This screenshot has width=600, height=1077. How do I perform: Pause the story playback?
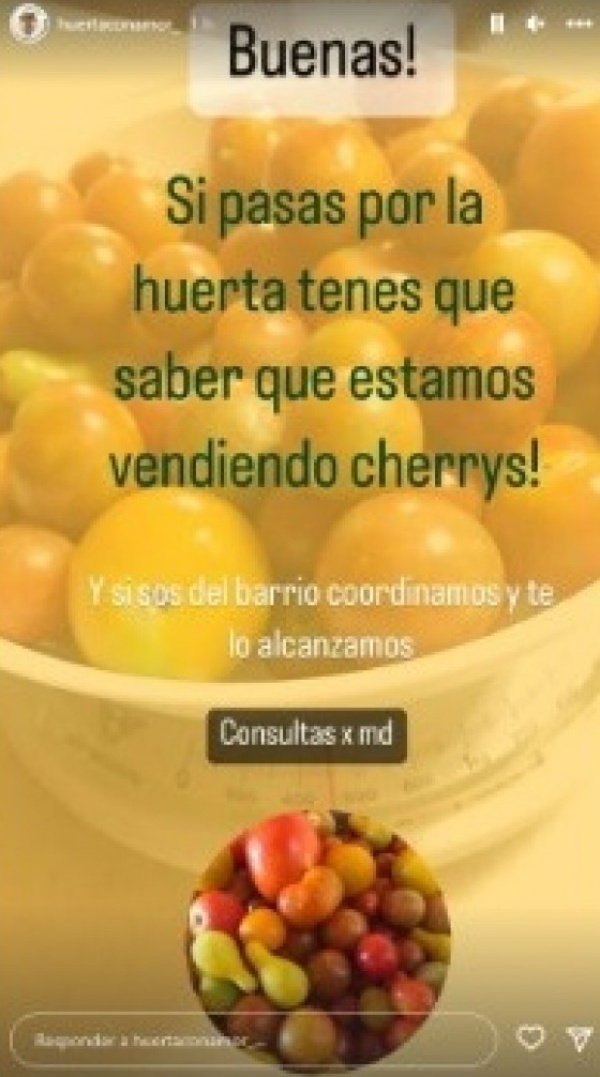[497, 23]
